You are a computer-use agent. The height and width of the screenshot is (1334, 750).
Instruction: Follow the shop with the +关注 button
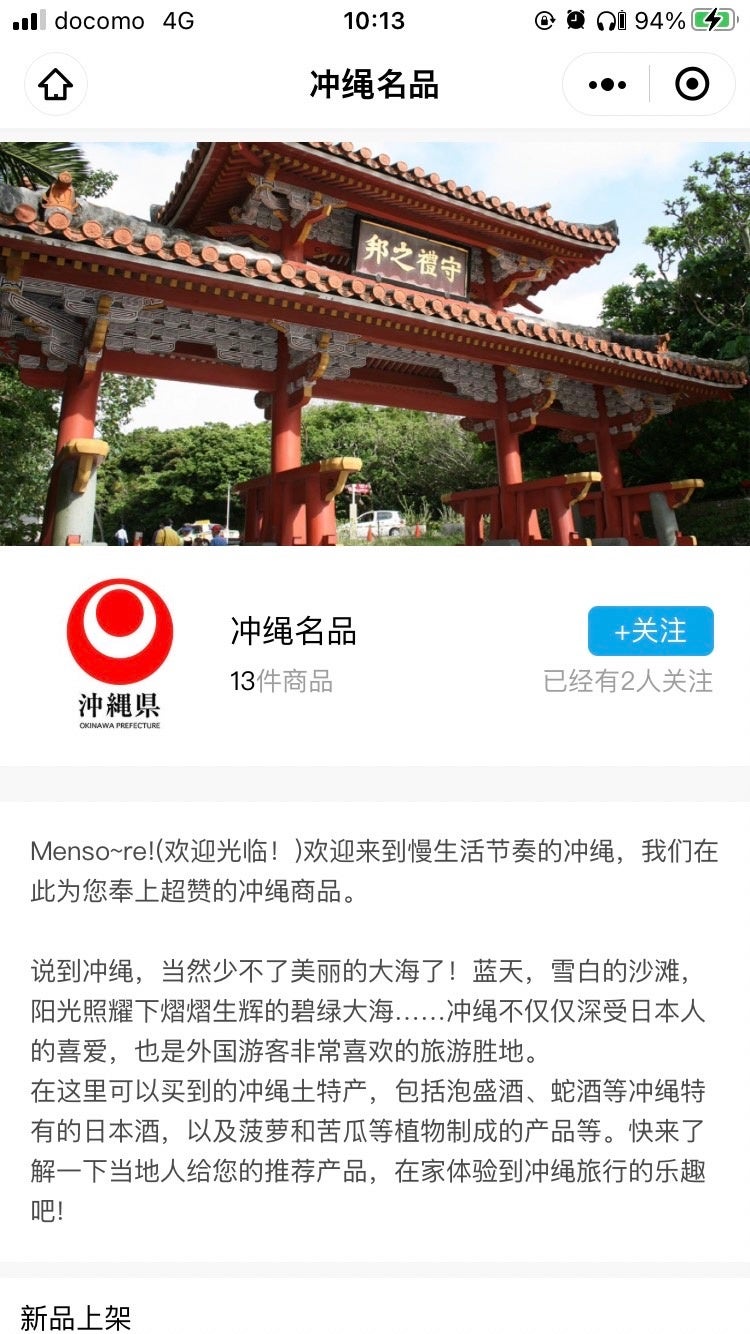point(650,631)
